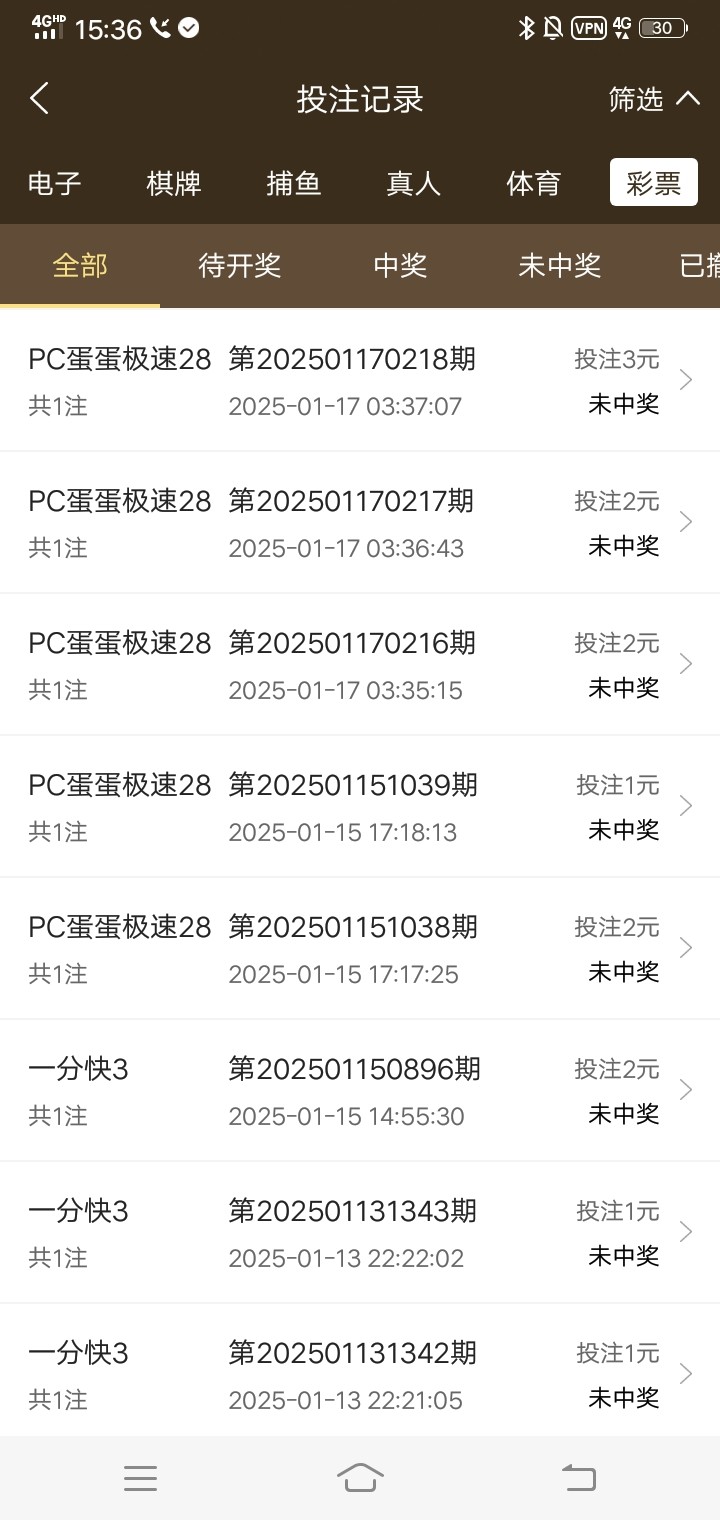Select the 彩票 category tab
720x1520 pixels.
654,183
